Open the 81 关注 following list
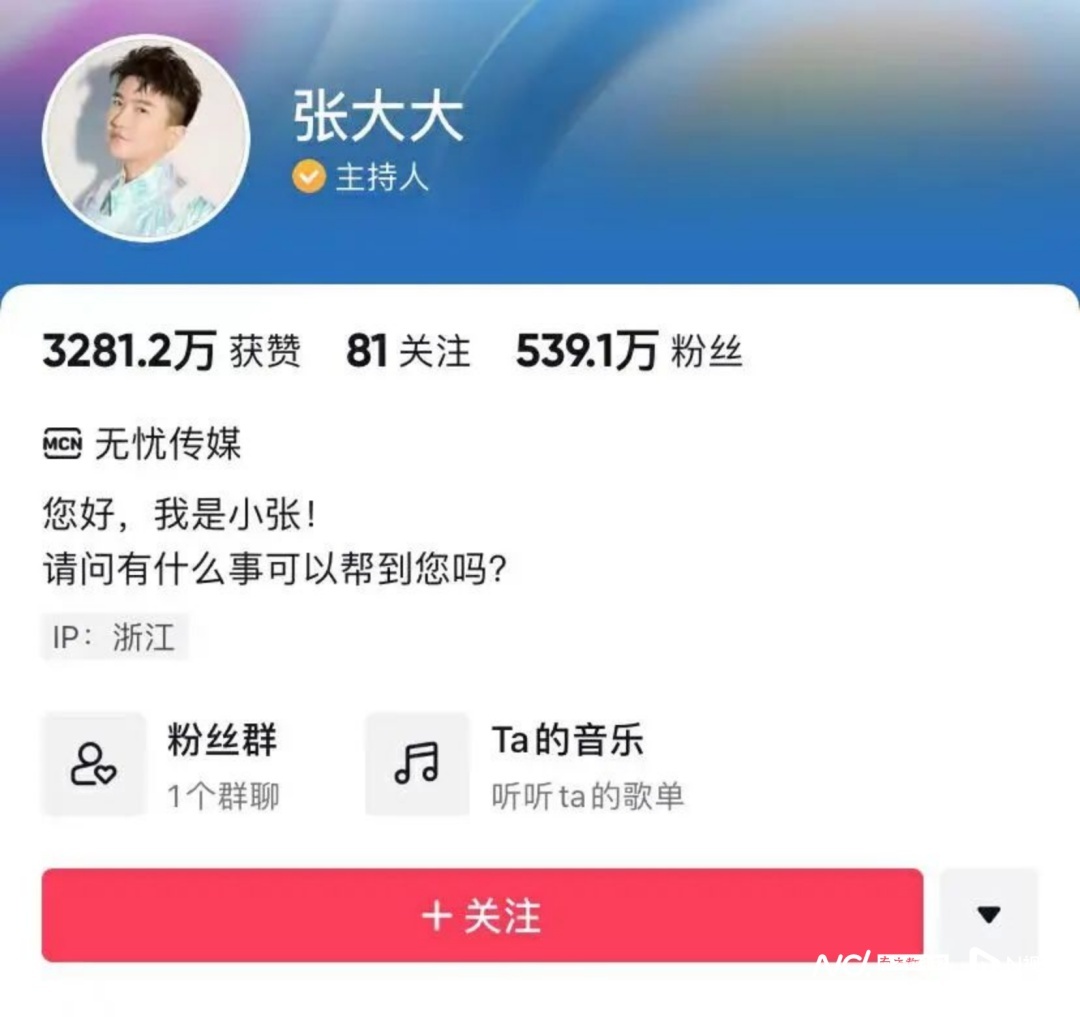 (x=408, y=352)
